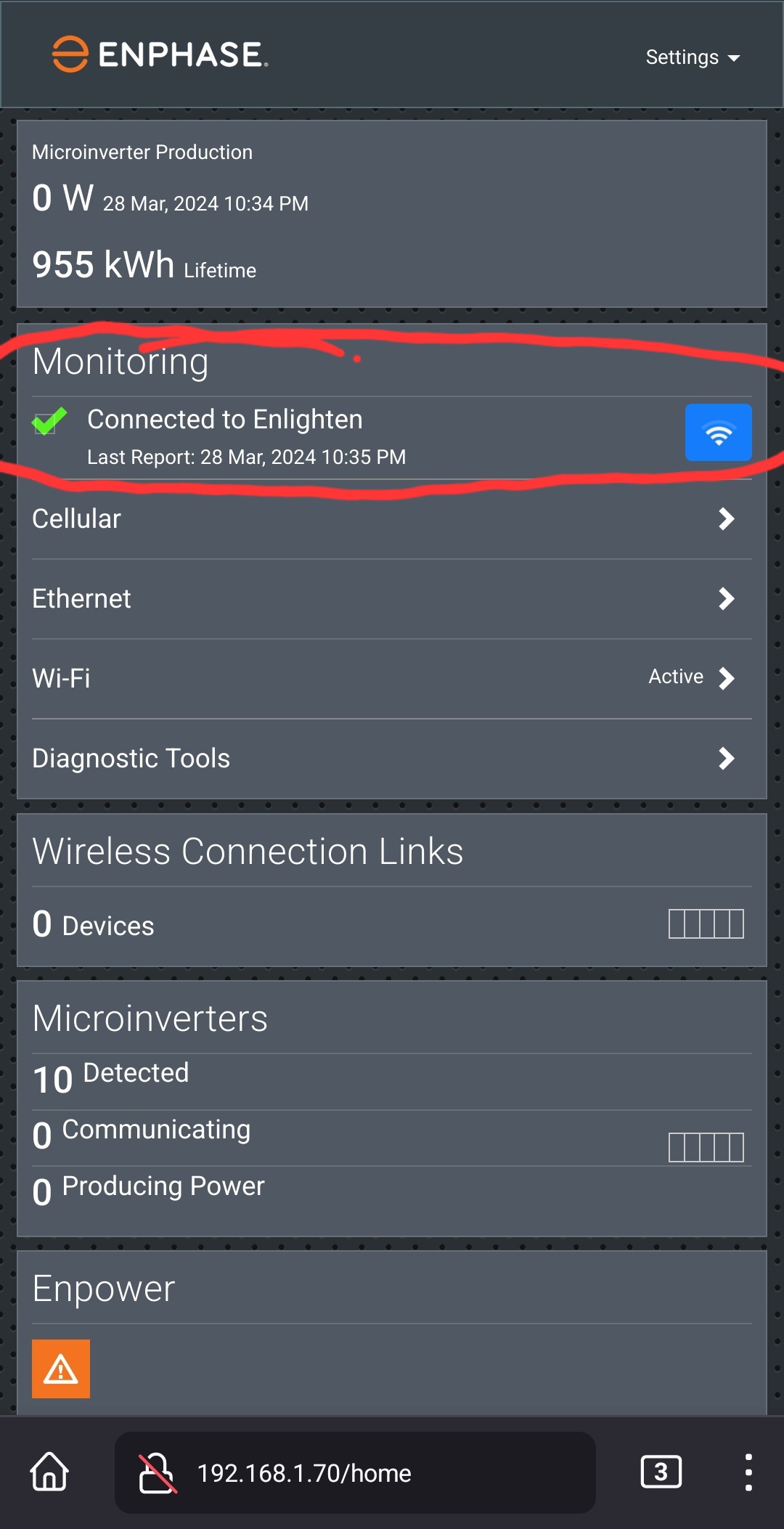Tap the blue Wi-Fi connection button
Screen dimensions: 784x1529
point(719,433)
